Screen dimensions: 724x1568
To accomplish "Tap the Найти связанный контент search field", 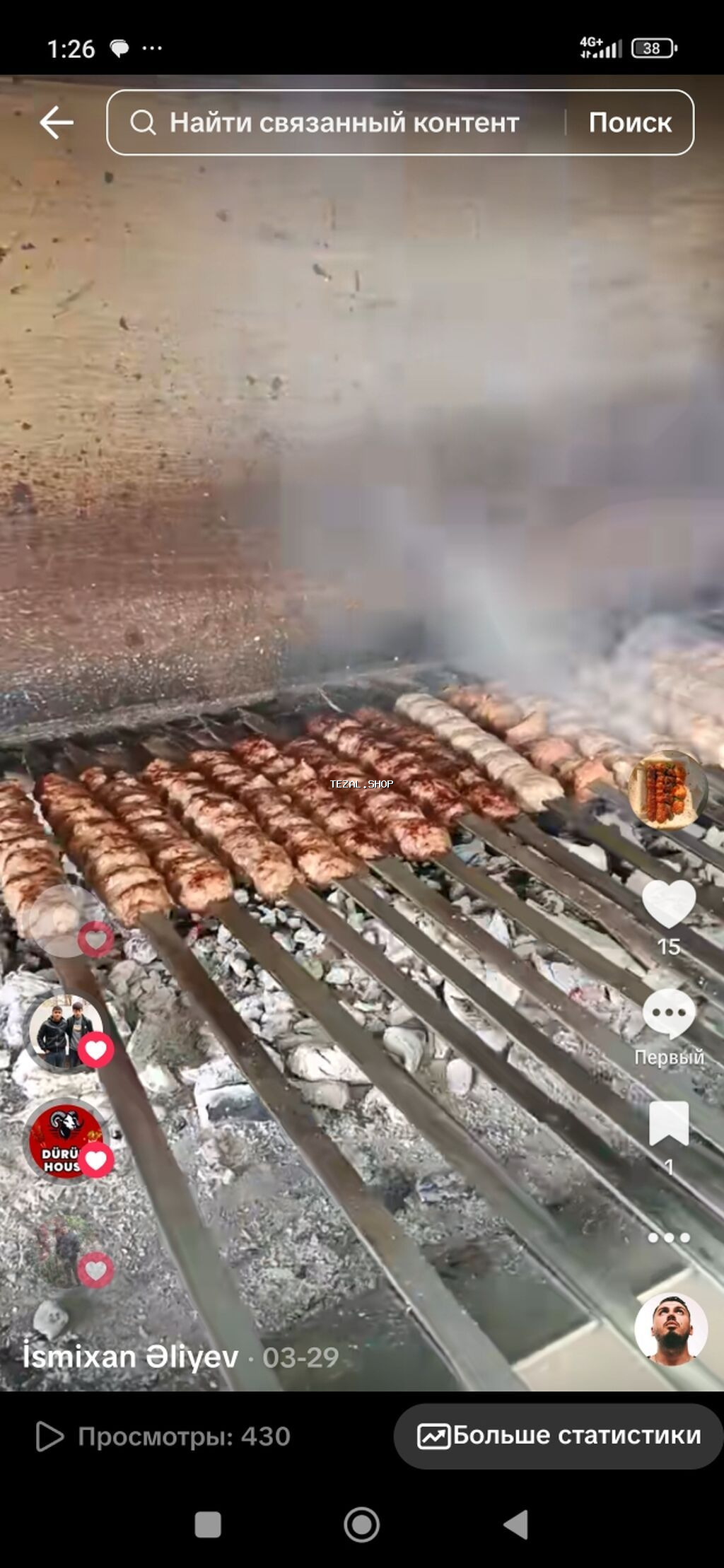I will pyautogui.click(x=343, y=122).
